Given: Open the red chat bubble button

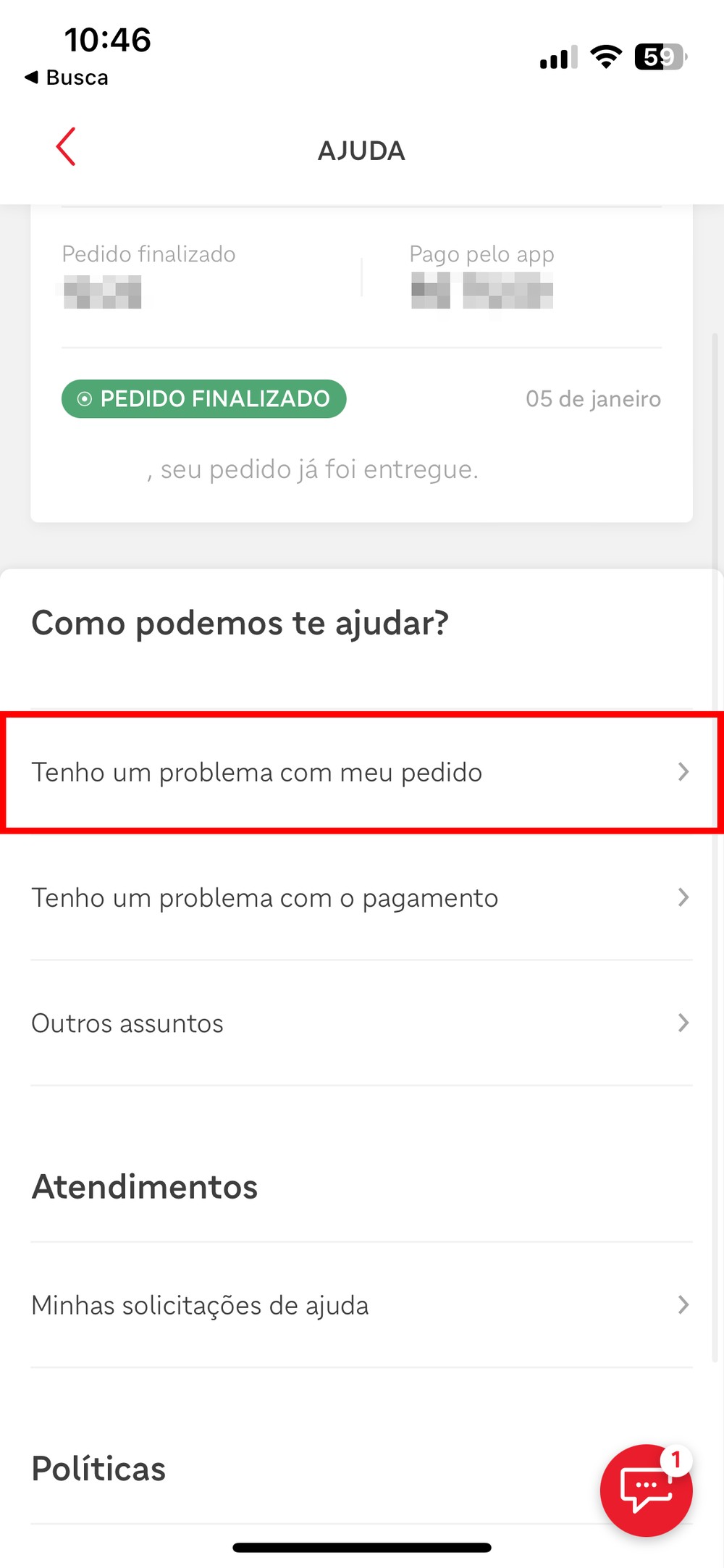Looking at the screenshot, I should click(x=646, y=1490).
